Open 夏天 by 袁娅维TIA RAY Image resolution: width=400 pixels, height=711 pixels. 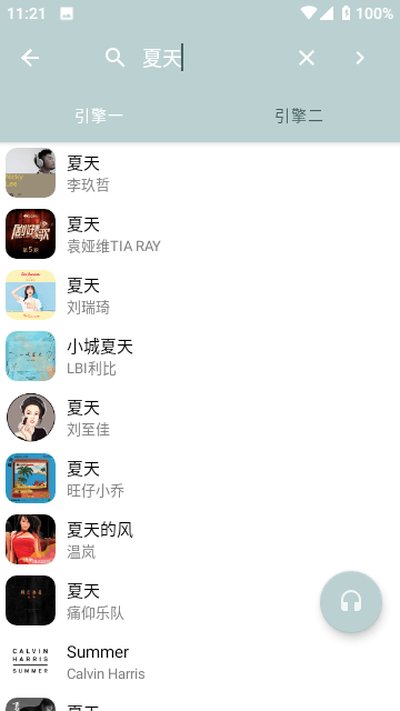(200, 234)
